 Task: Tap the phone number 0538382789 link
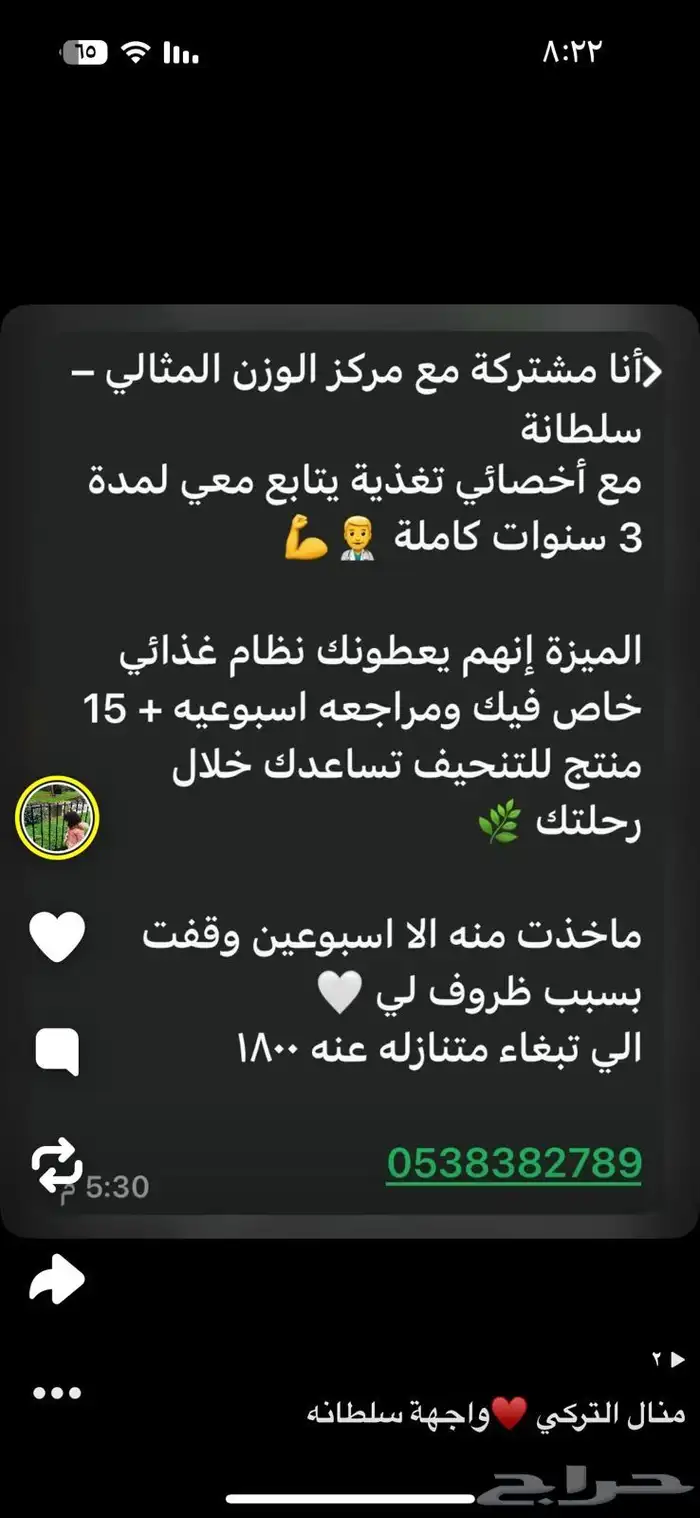point(513,1162)
